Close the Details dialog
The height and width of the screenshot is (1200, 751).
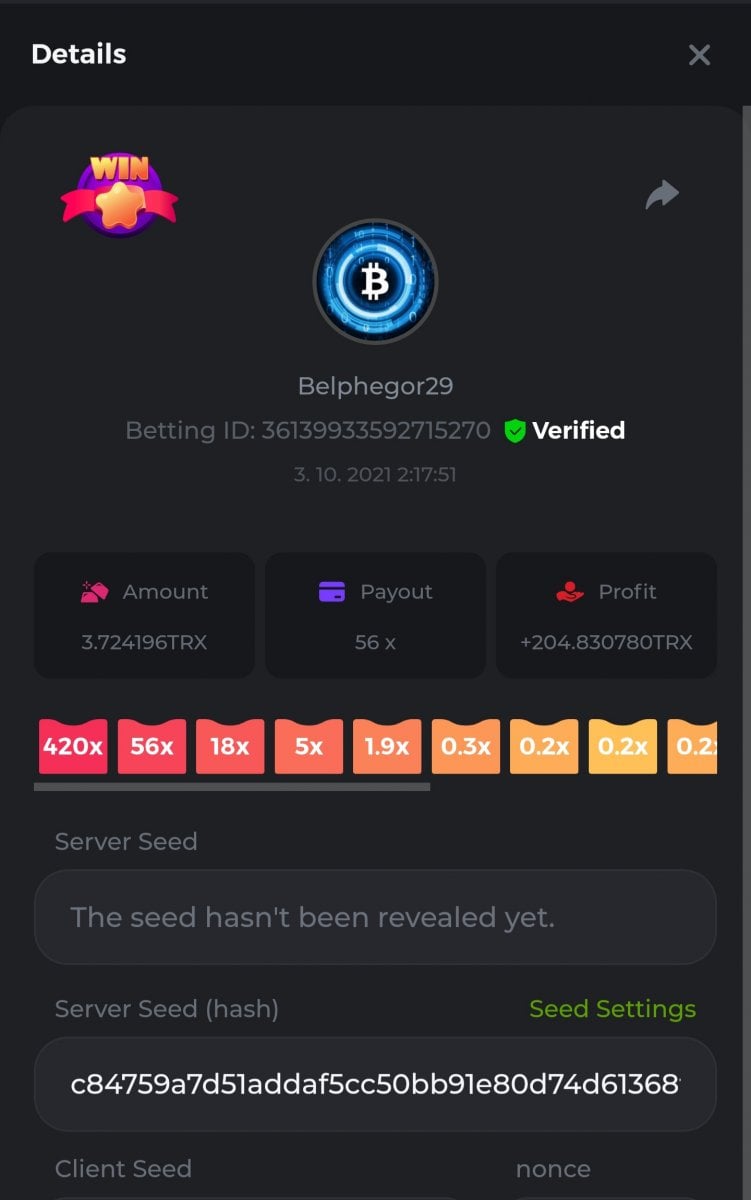(699, 55)
